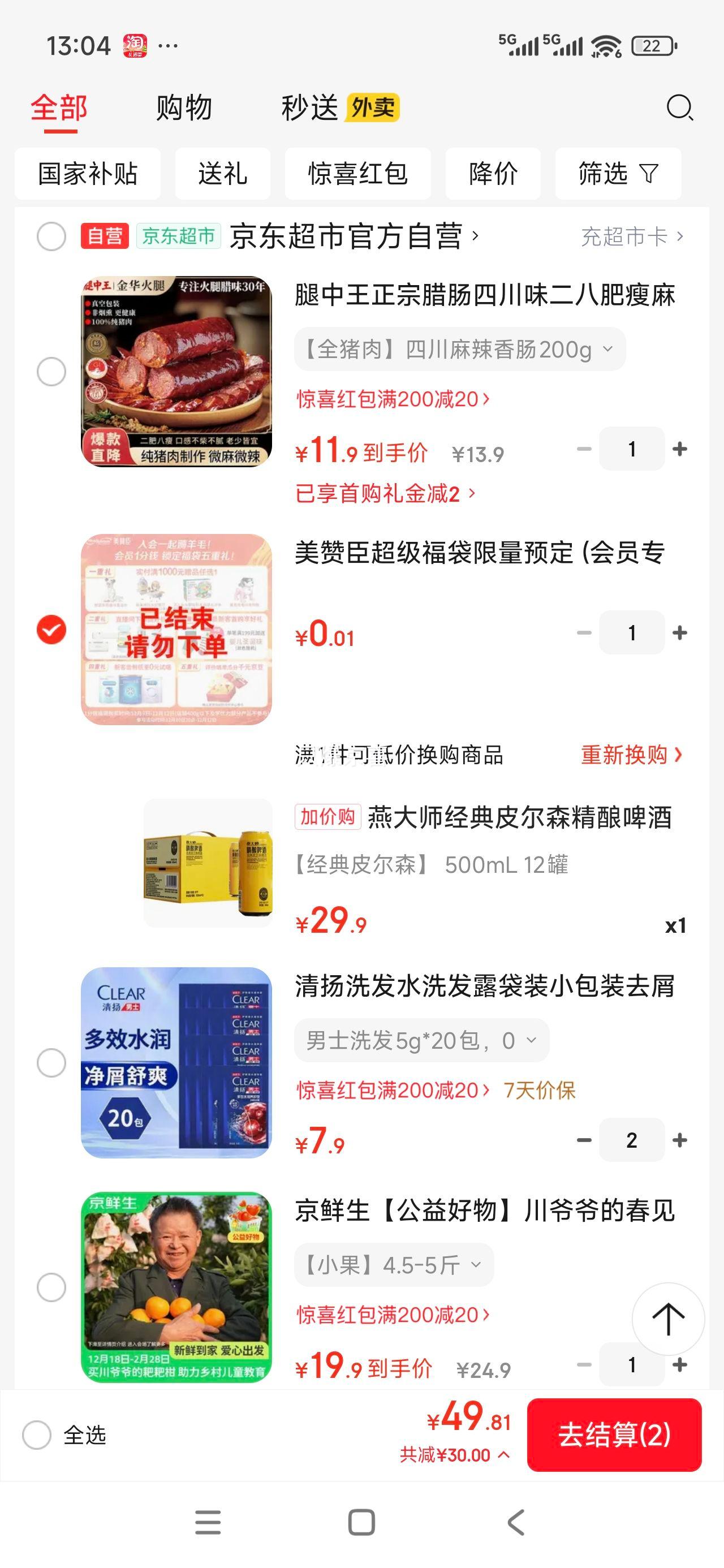
Task: Enable the 全选 select-all checkbox
Action: pyautogui.click(x=38, y=1436)
